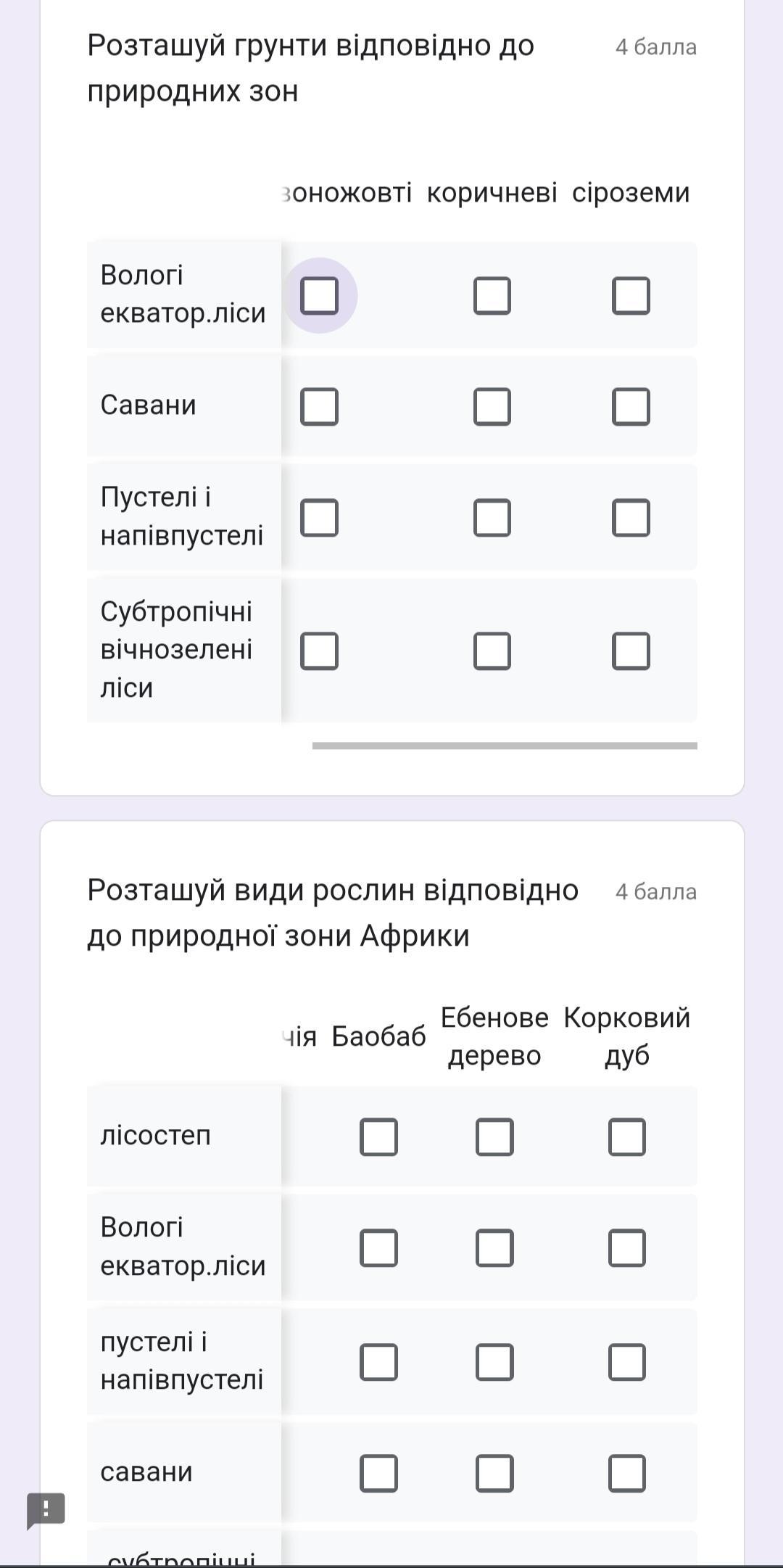
Task: Mark Баобаб in the савани row
Action: pos(378,1473)
